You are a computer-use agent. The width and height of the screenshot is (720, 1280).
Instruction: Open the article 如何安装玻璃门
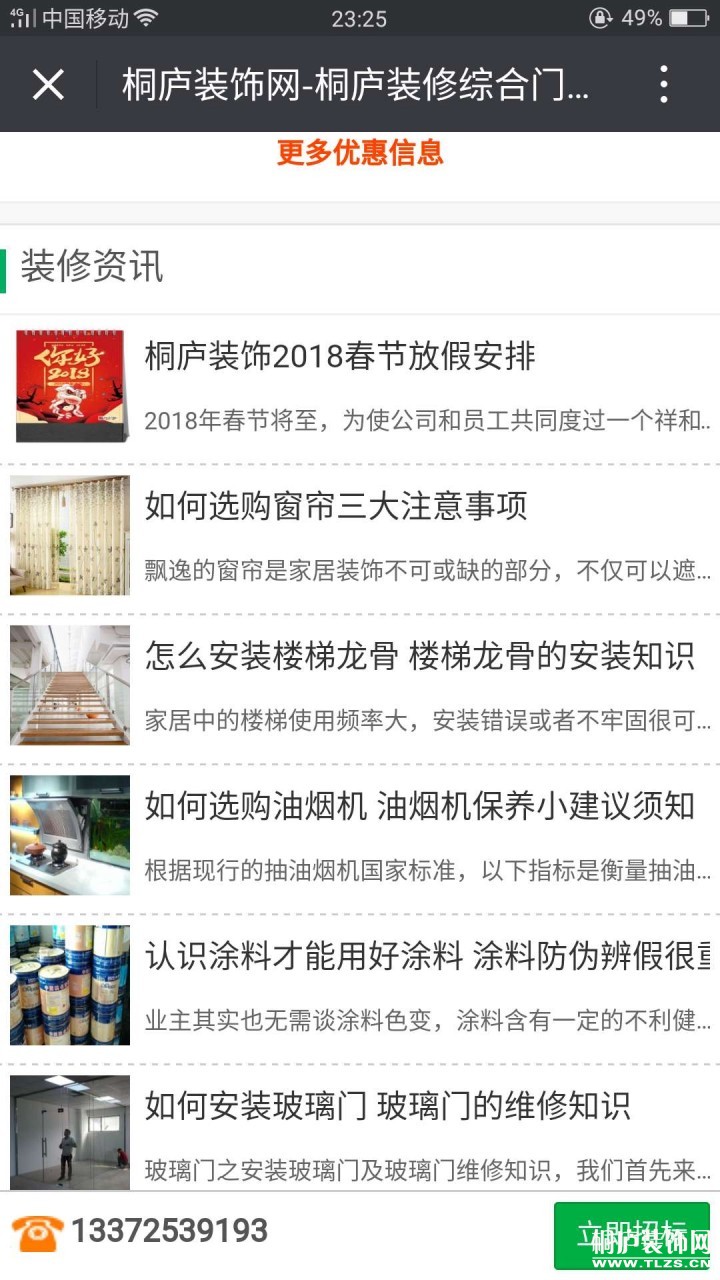point(387,1106)
